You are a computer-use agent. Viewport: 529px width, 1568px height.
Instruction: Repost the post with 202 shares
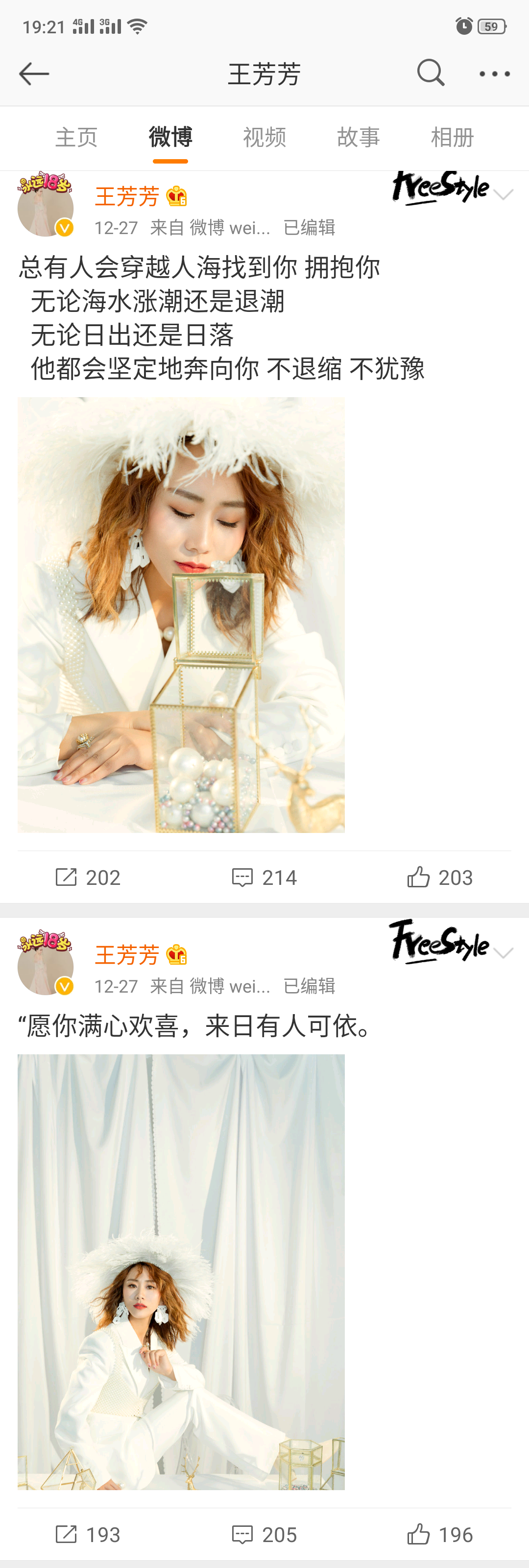[88, 877]
